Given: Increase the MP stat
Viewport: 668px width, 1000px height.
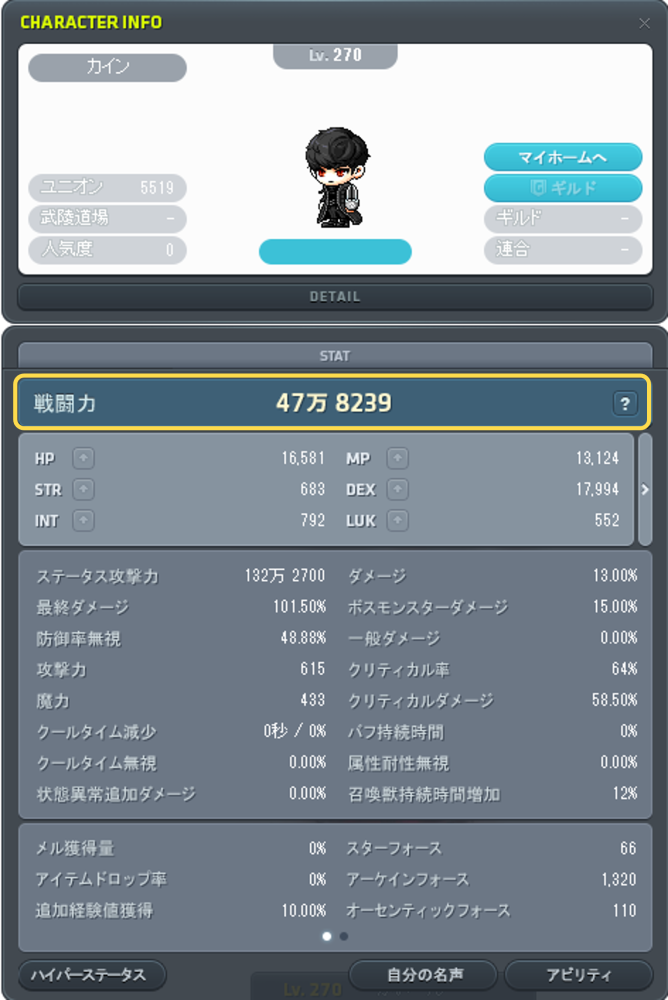Looking at the screenshot, I should (397, 459).
